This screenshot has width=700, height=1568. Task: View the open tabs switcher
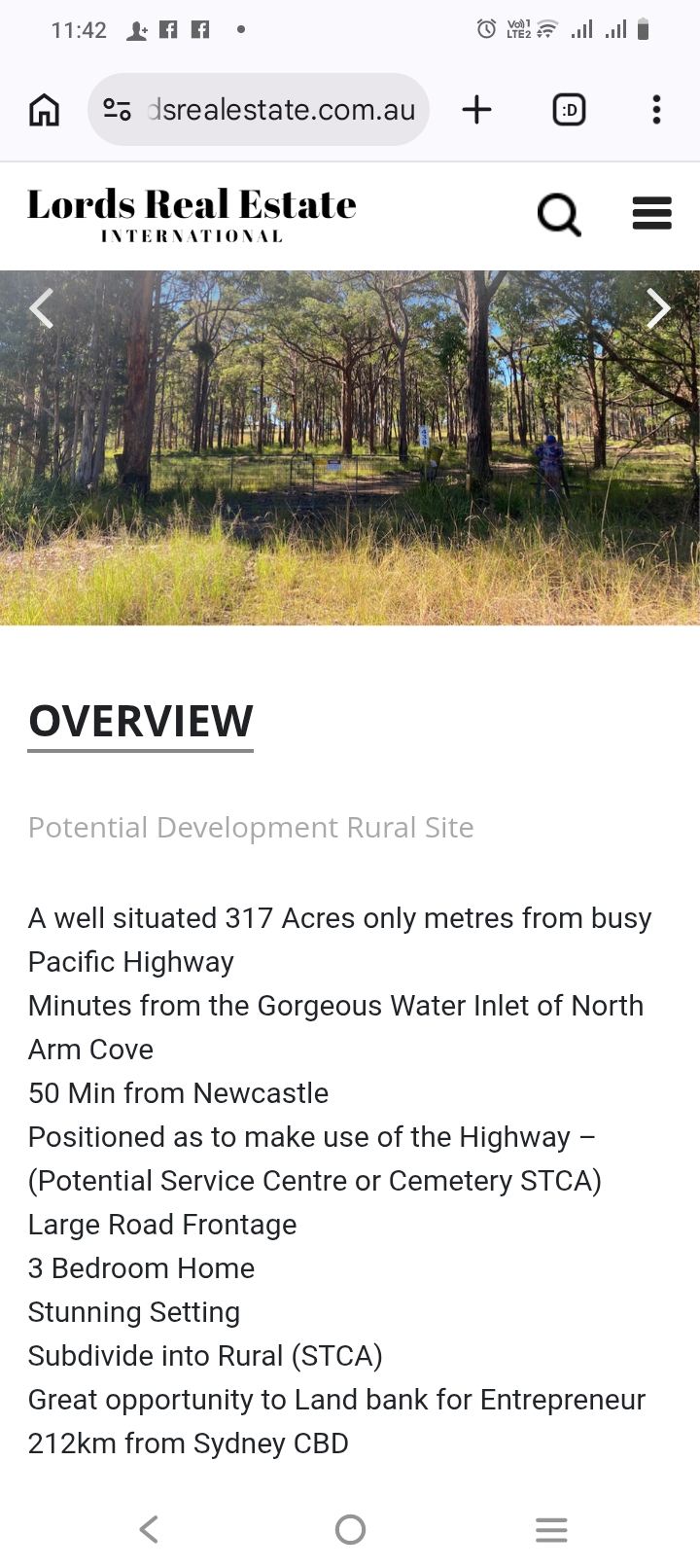(x=569, y=110)
